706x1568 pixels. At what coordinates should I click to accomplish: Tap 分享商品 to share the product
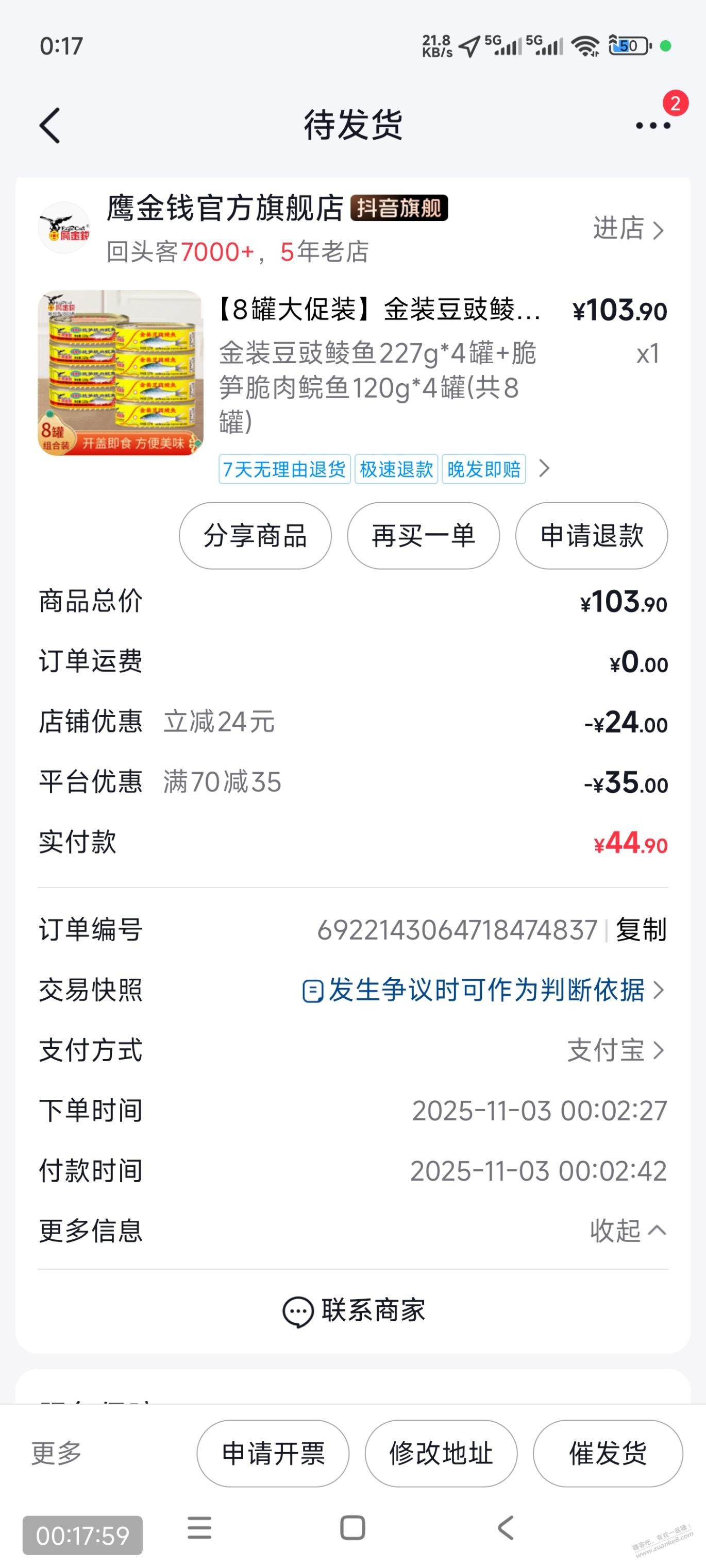pyautogui.click(x=255, y=536)
